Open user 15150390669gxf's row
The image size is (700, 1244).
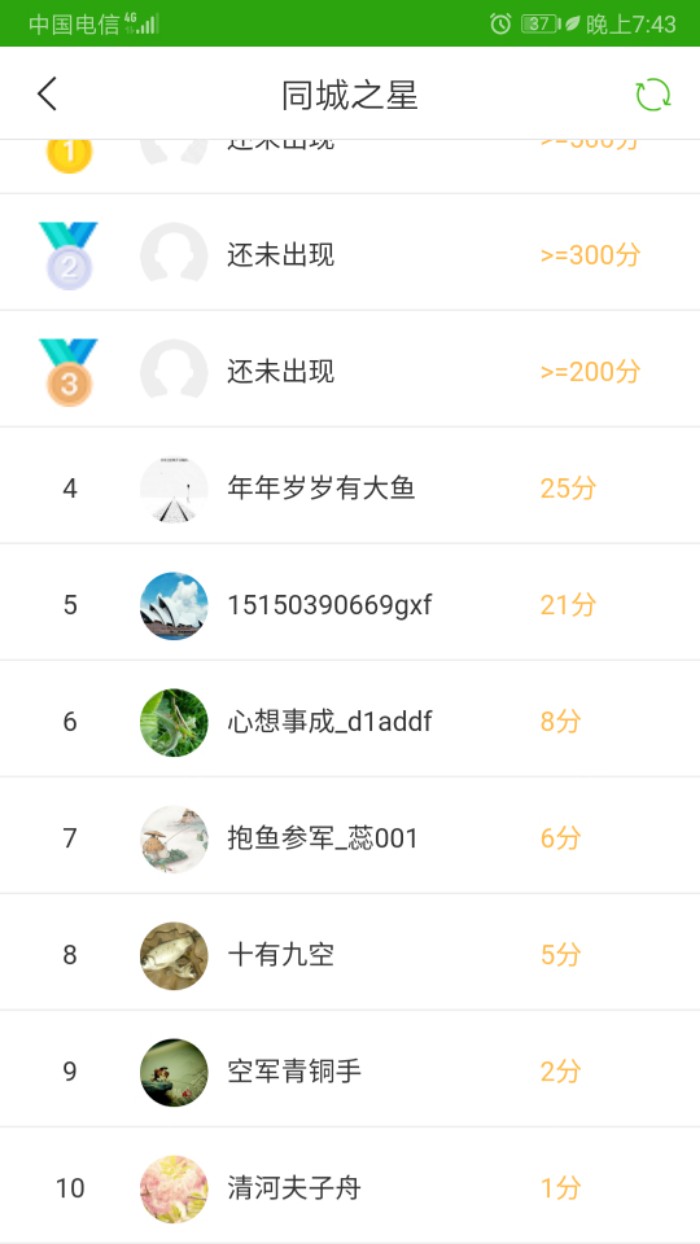coord(329,605)
